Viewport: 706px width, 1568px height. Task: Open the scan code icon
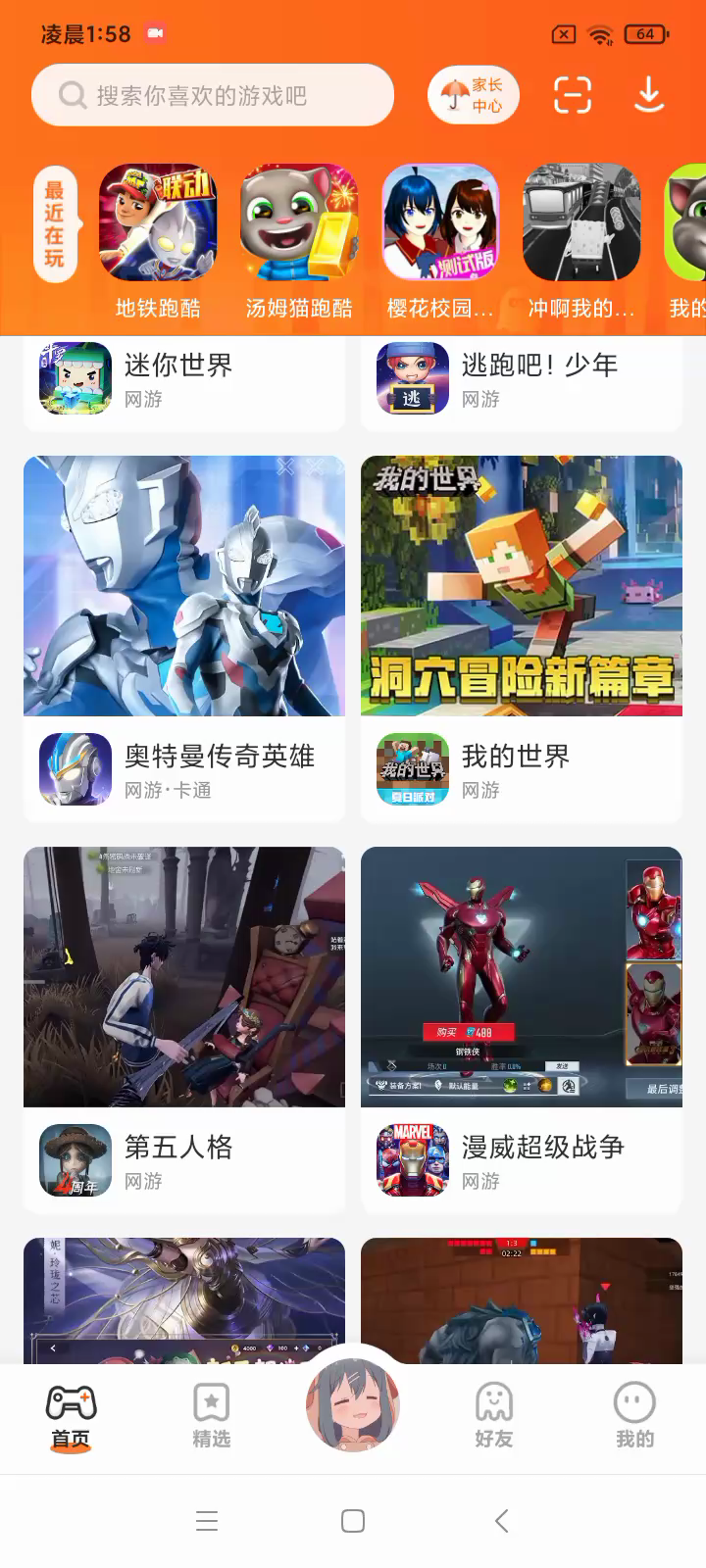click(x=573, y=95)
